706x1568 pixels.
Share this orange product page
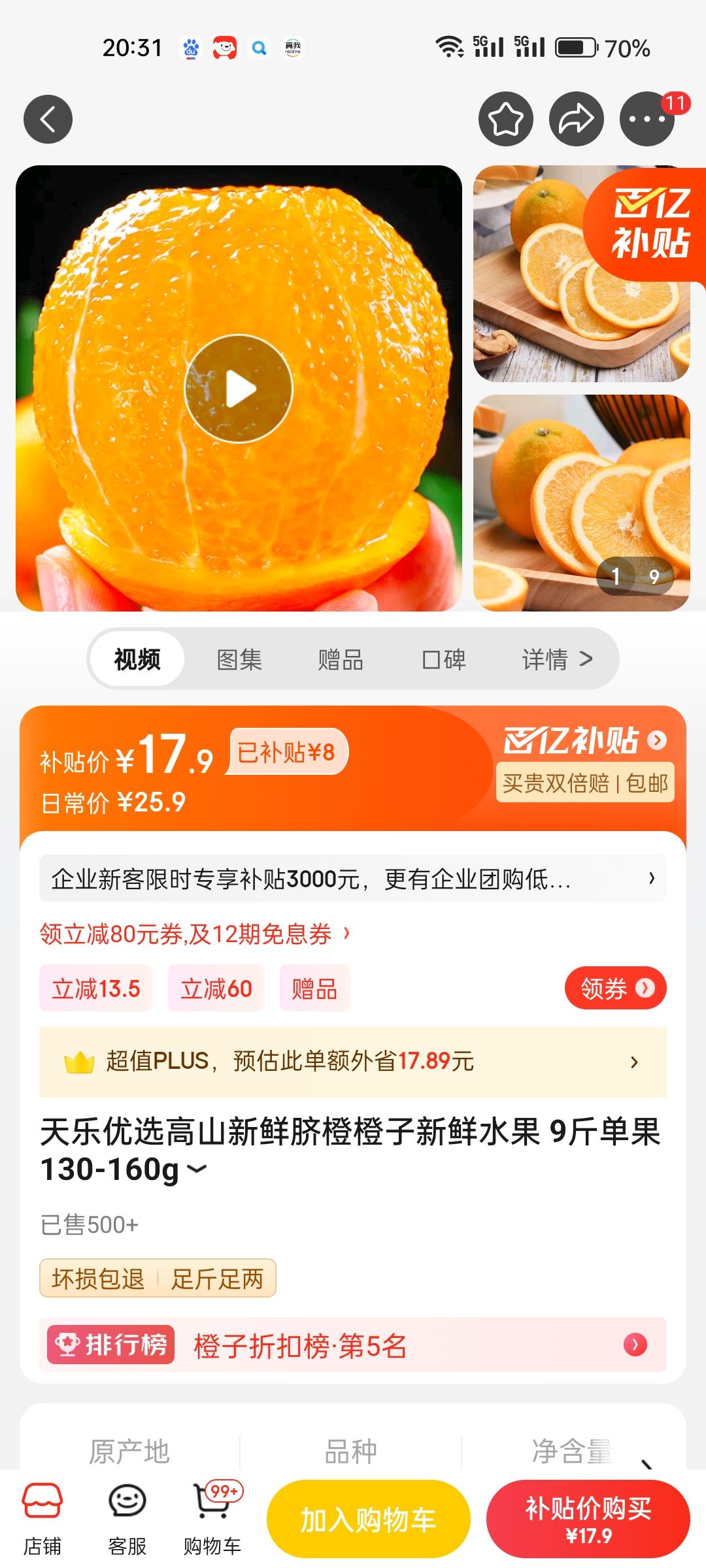(x=576, y=119)
